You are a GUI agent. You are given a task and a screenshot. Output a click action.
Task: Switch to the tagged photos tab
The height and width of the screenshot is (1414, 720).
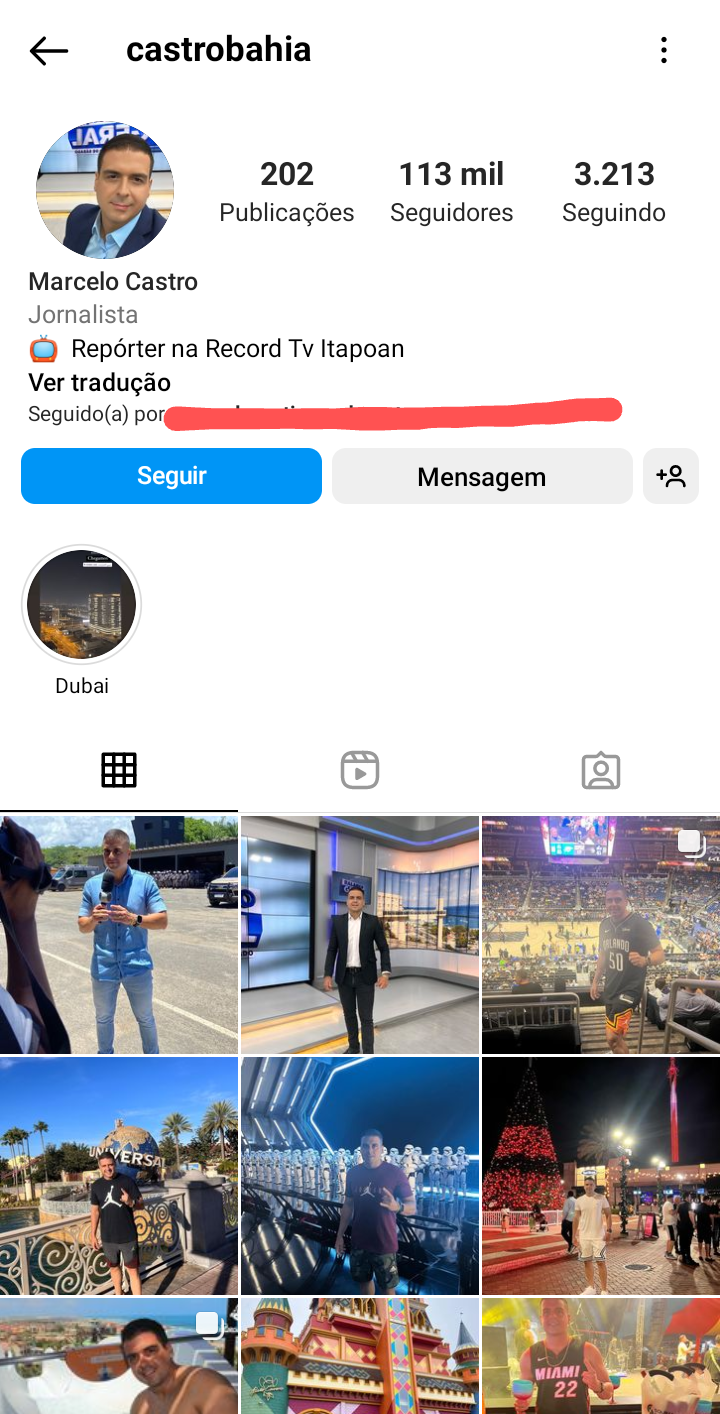600,771
